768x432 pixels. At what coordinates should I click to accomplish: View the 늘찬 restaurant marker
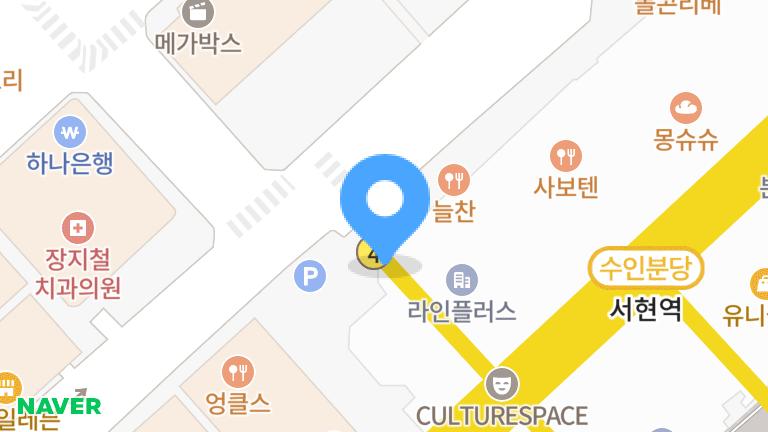pos(454,181)
